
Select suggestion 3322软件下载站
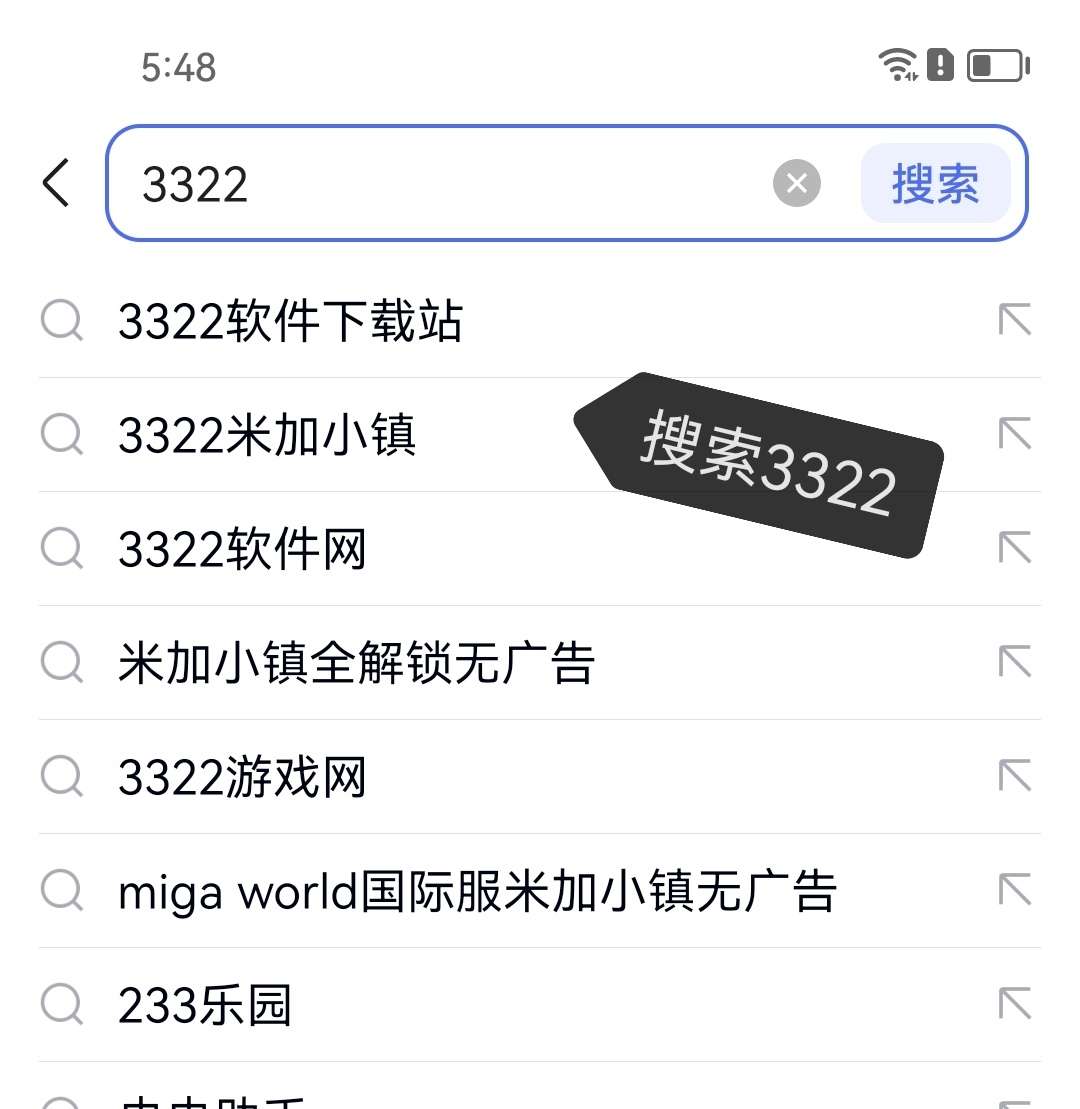[290, 322]
